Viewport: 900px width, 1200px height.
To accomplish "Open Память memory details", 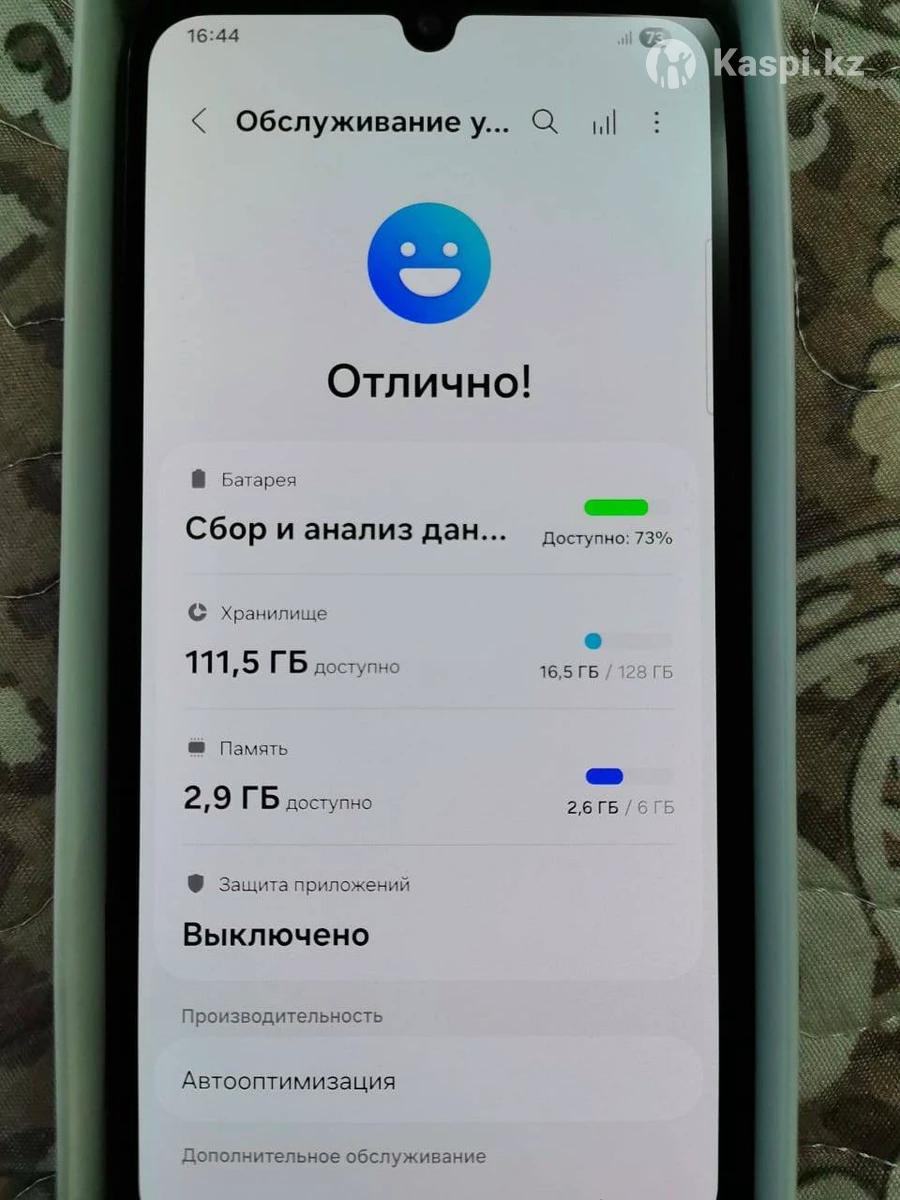I will coord(428,777).
